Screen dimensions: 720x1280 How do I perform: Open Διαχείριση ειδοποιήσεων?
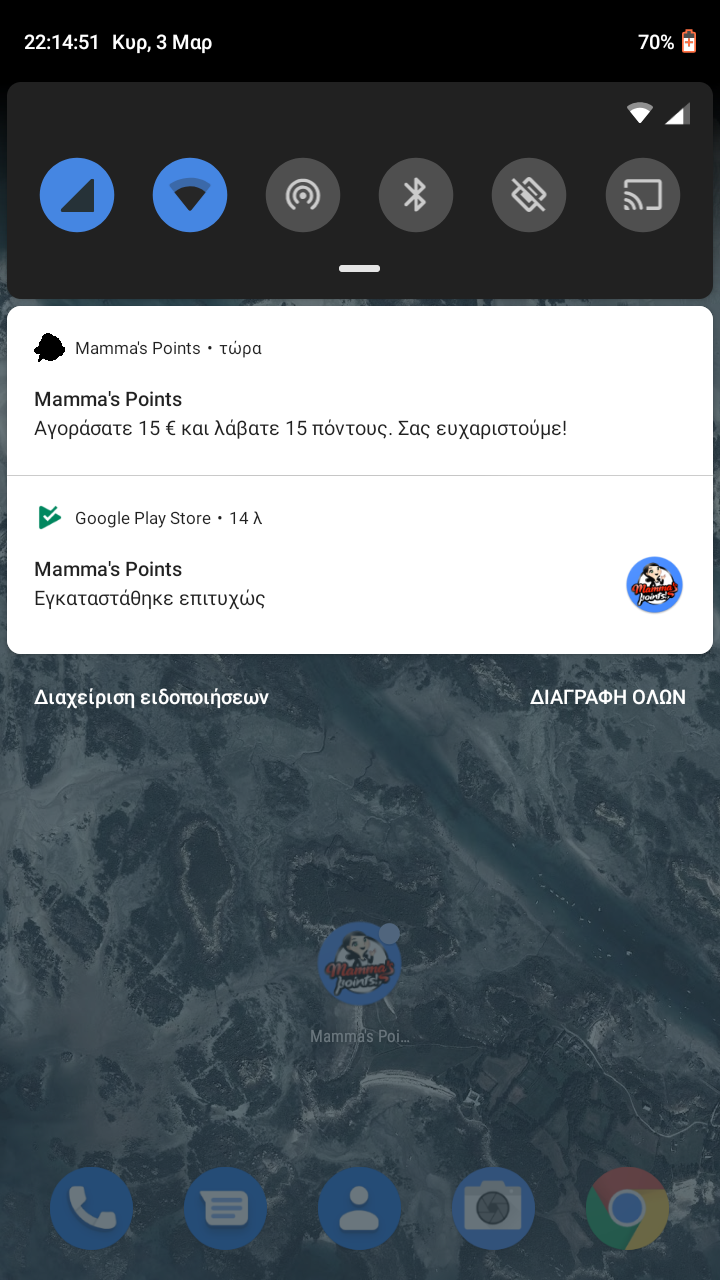click(151, 697)
